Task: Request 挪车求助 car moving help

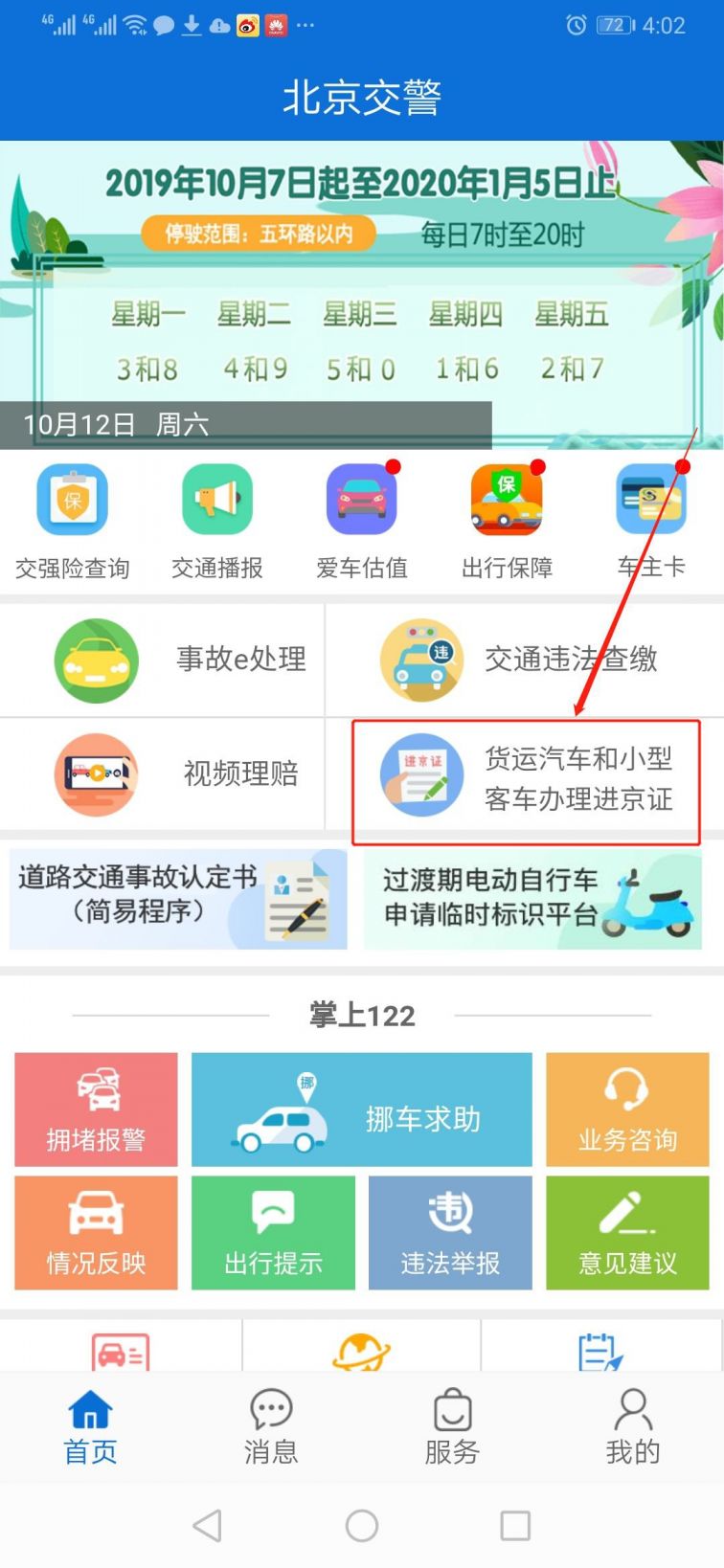Action: (x=362, y=1109)
